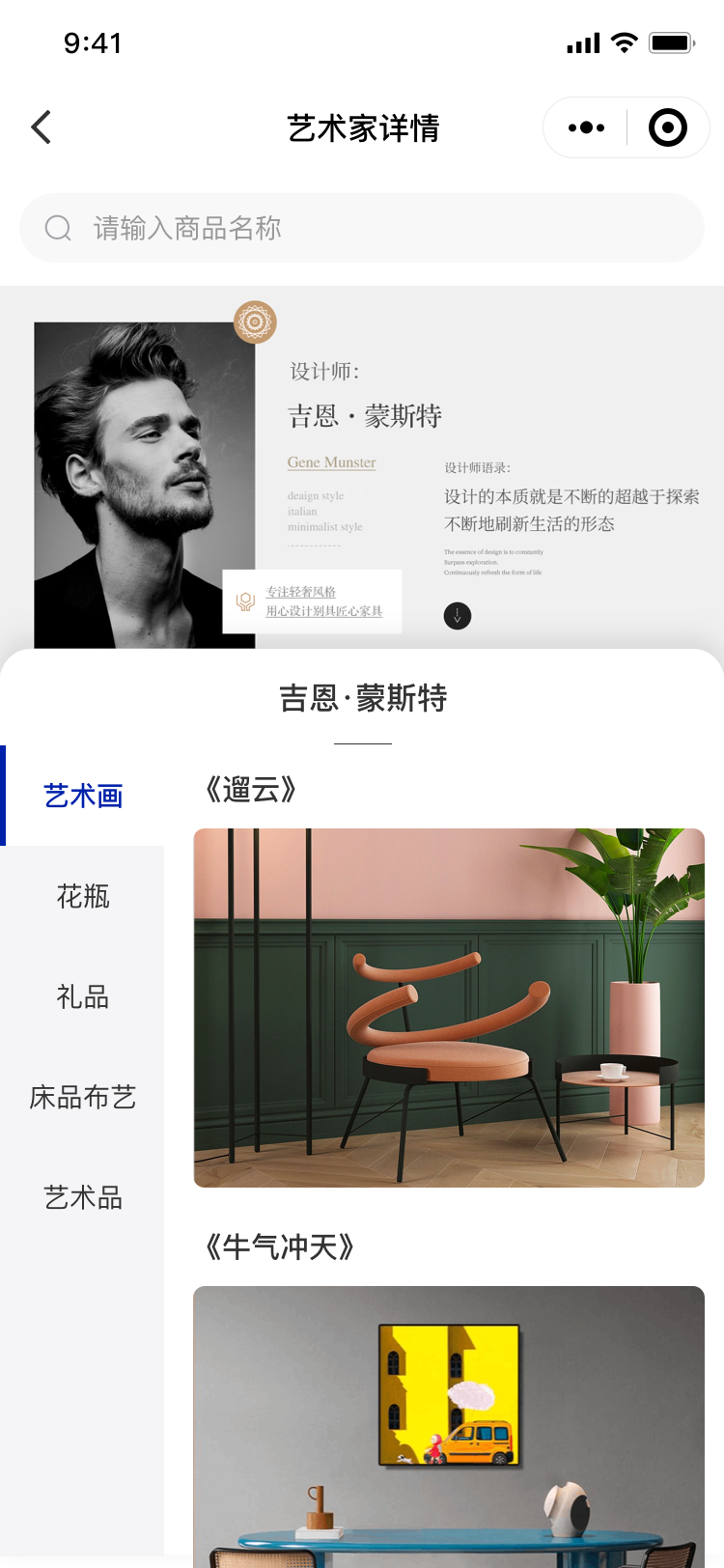Image resolution: width=724 pixels, height=1568 pixels.
Task: Go back from the 艺术家详情 page
Action: click(x=41, y=127)
